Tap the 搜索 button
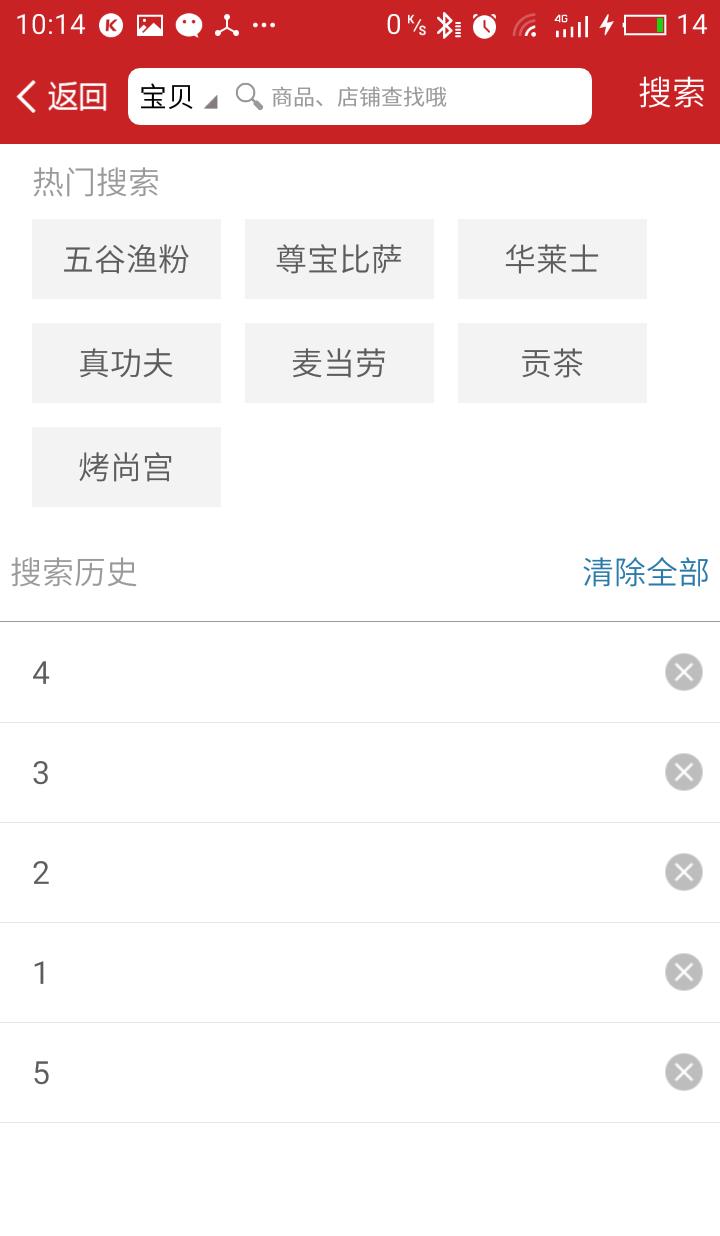The height and width of the screenshot is (1236, 720). (672, 93)
